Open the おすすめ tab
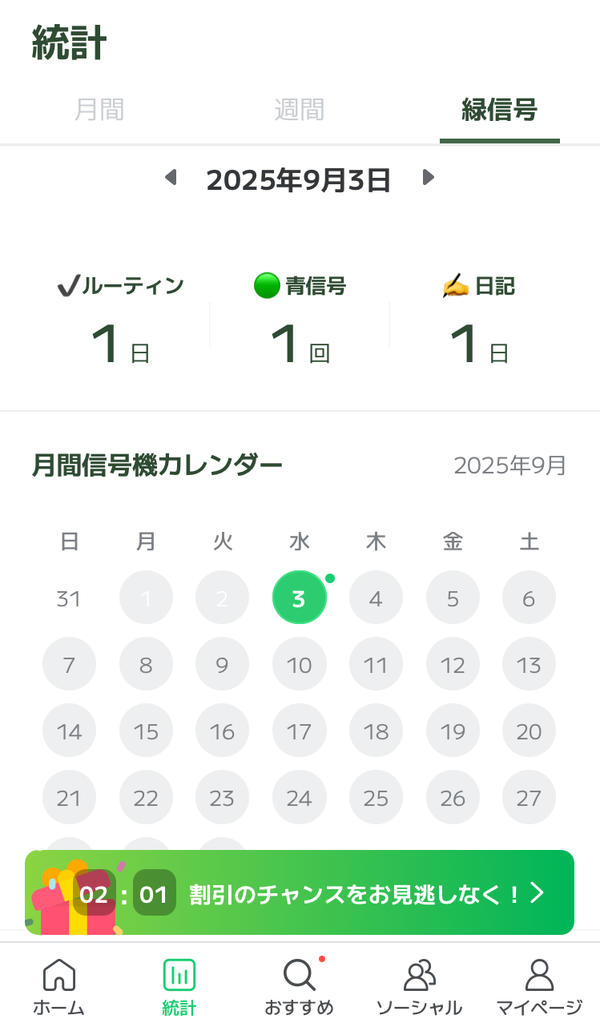The height and width of the screenshot is (1031, 600). point(299,988)
